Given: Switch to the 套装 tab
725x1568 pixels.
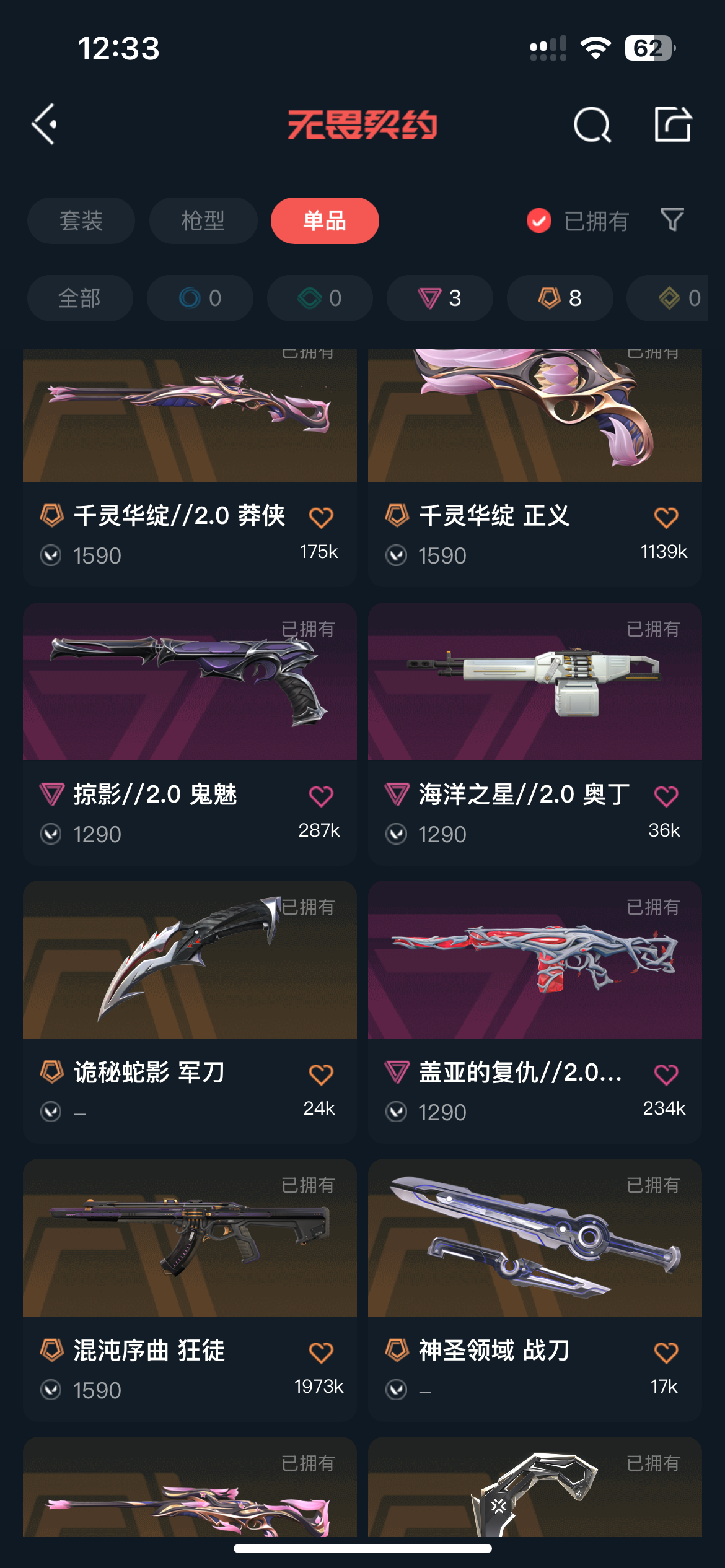Looking at the screenshot, I should click(81, 221).
